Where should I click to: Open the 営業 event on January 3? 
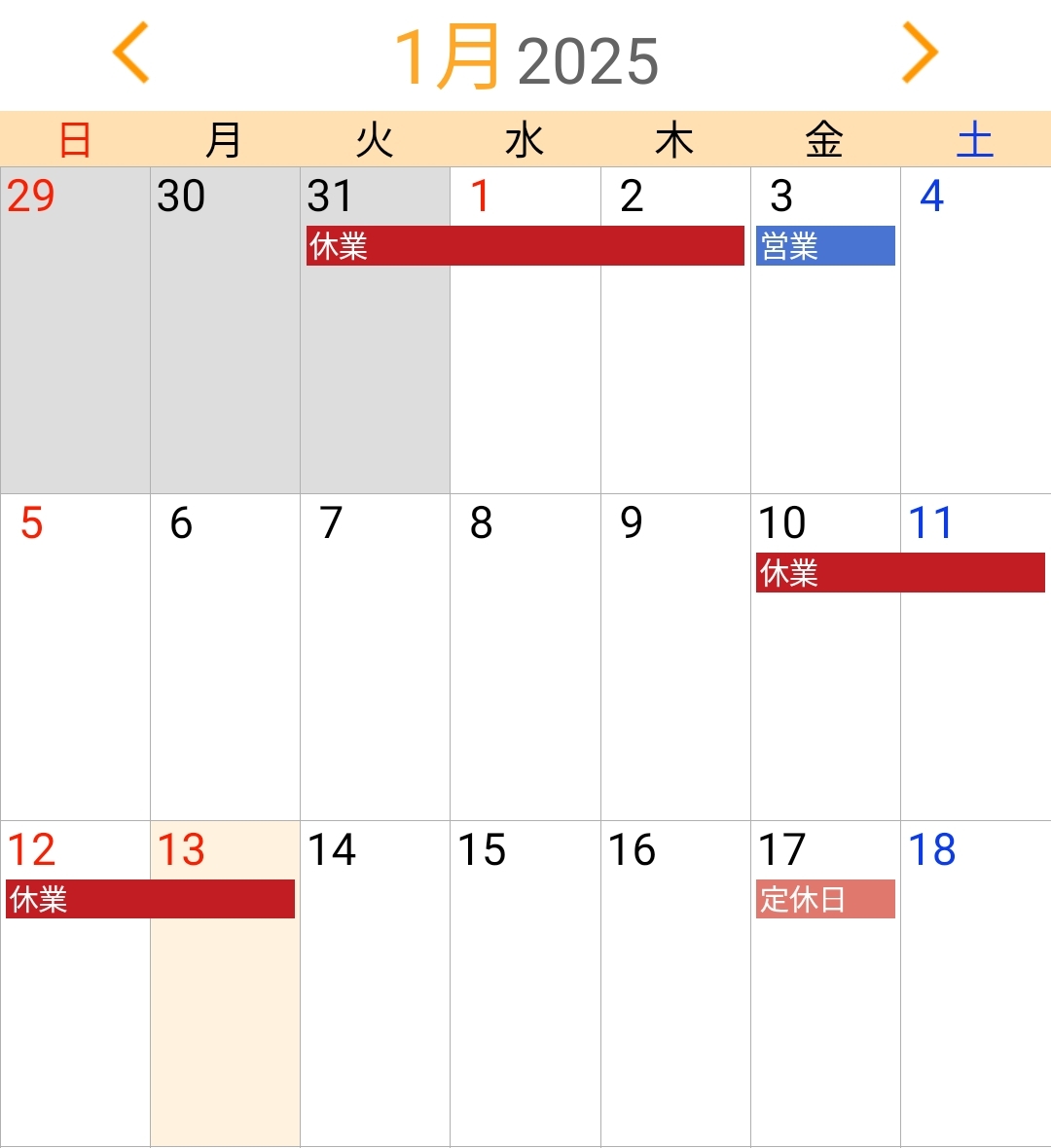825,246
